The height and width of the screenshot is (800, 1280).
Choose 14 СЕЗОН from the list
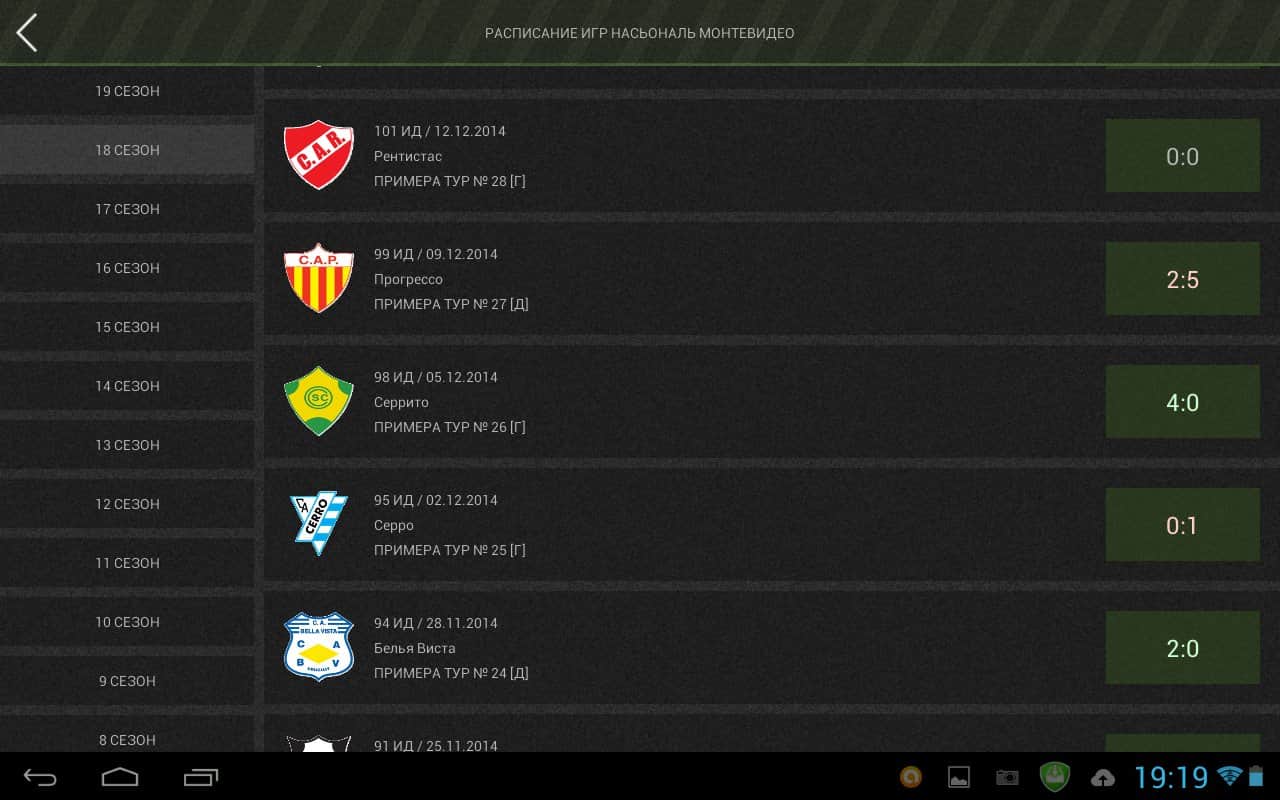click(x=127, y=386)
